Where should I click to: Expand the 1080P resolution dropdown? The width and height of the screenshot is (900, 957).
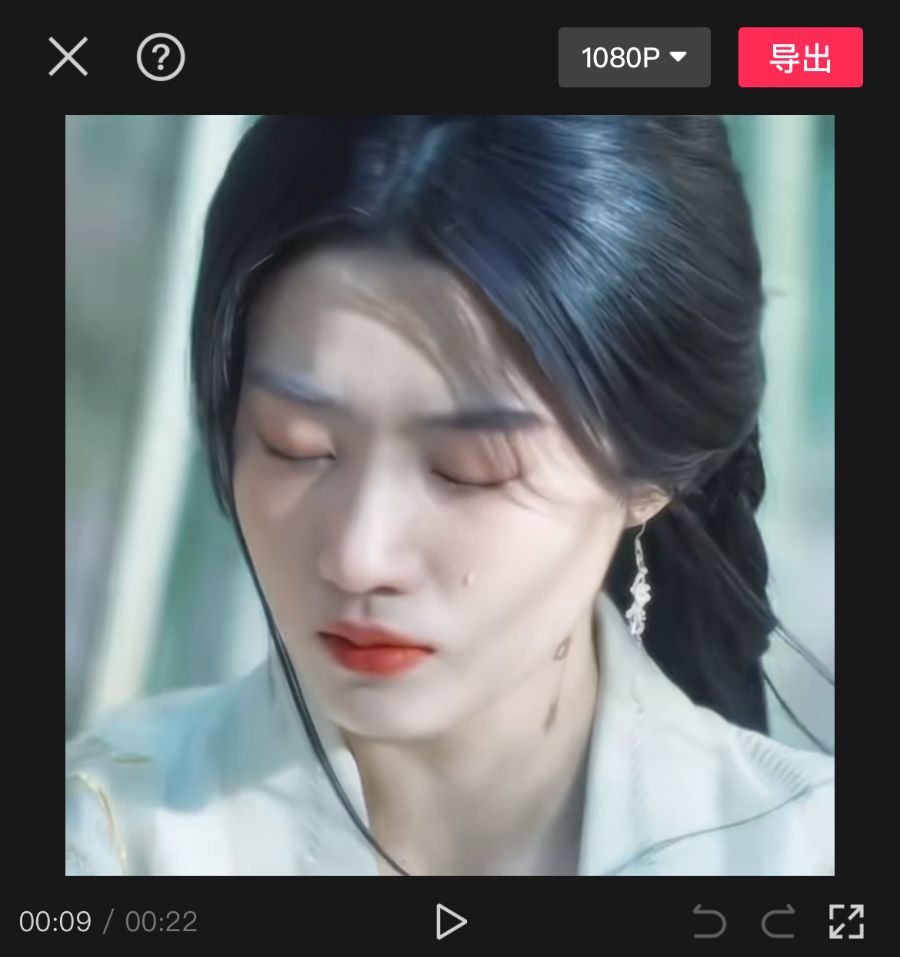tap(634, 58)
